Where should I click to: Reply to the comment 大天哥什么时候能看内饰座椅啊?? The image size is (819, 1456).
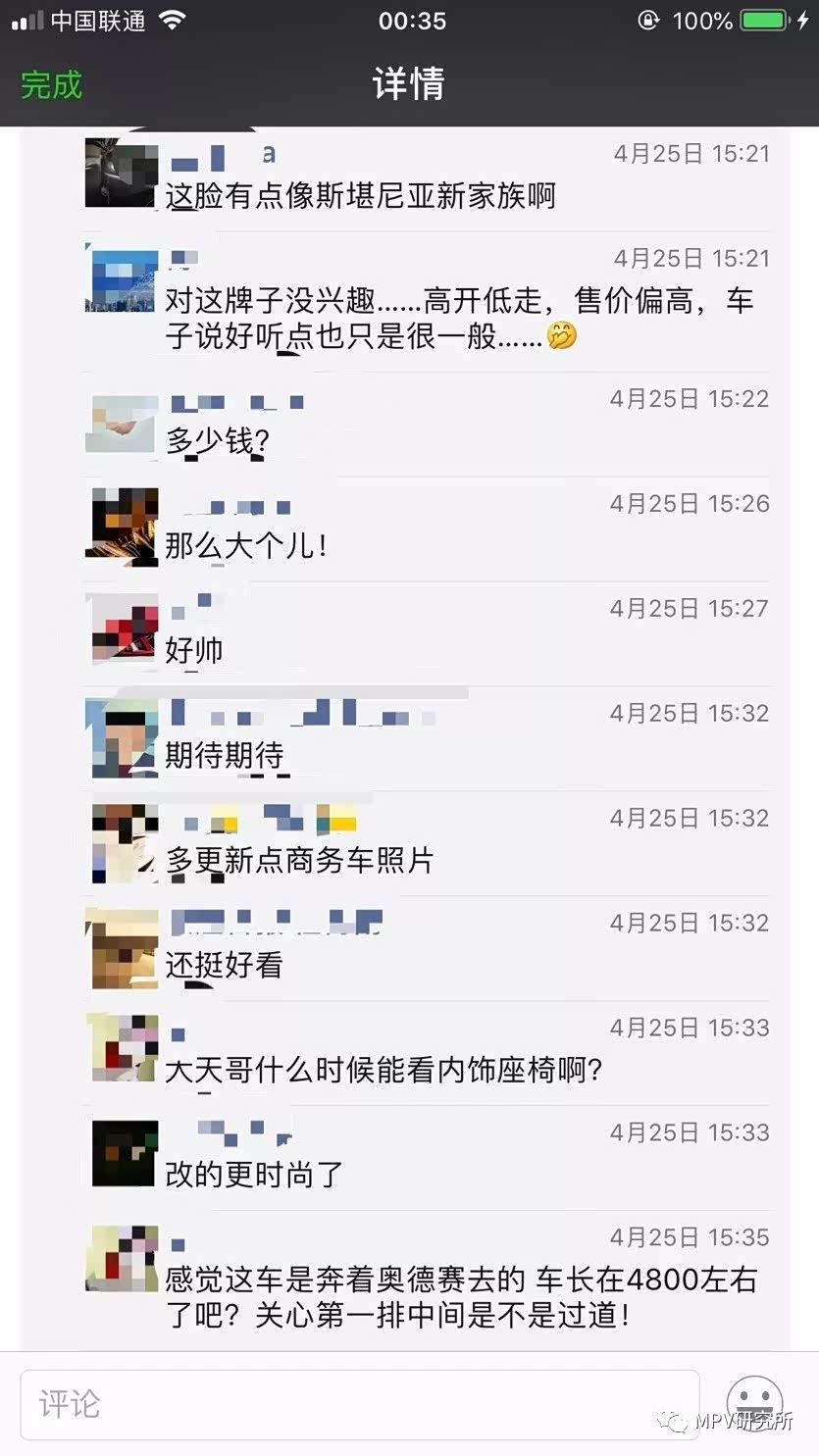pyautogui.click(x=383, y=1070)
